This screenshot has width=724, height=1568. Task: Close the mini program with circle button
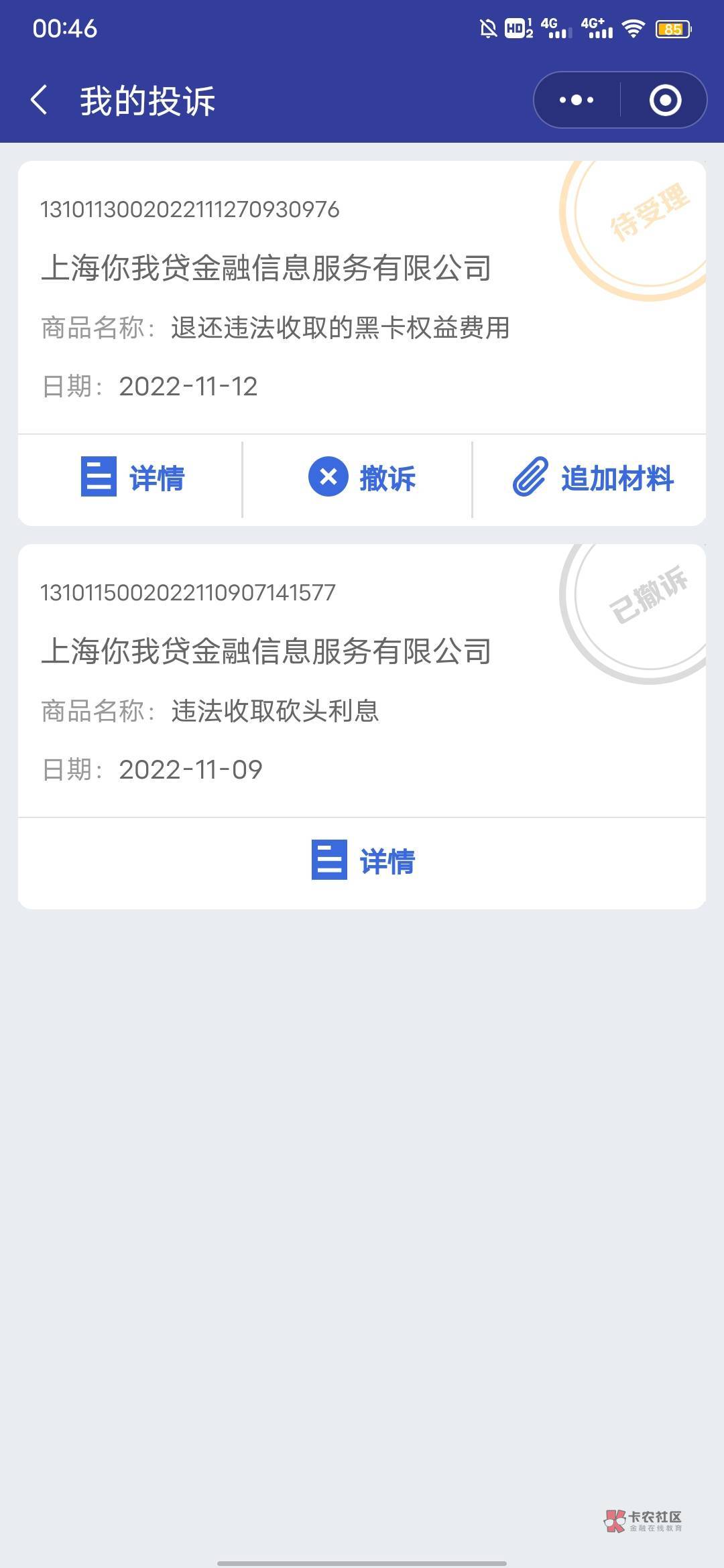click(x=665, y=101)
